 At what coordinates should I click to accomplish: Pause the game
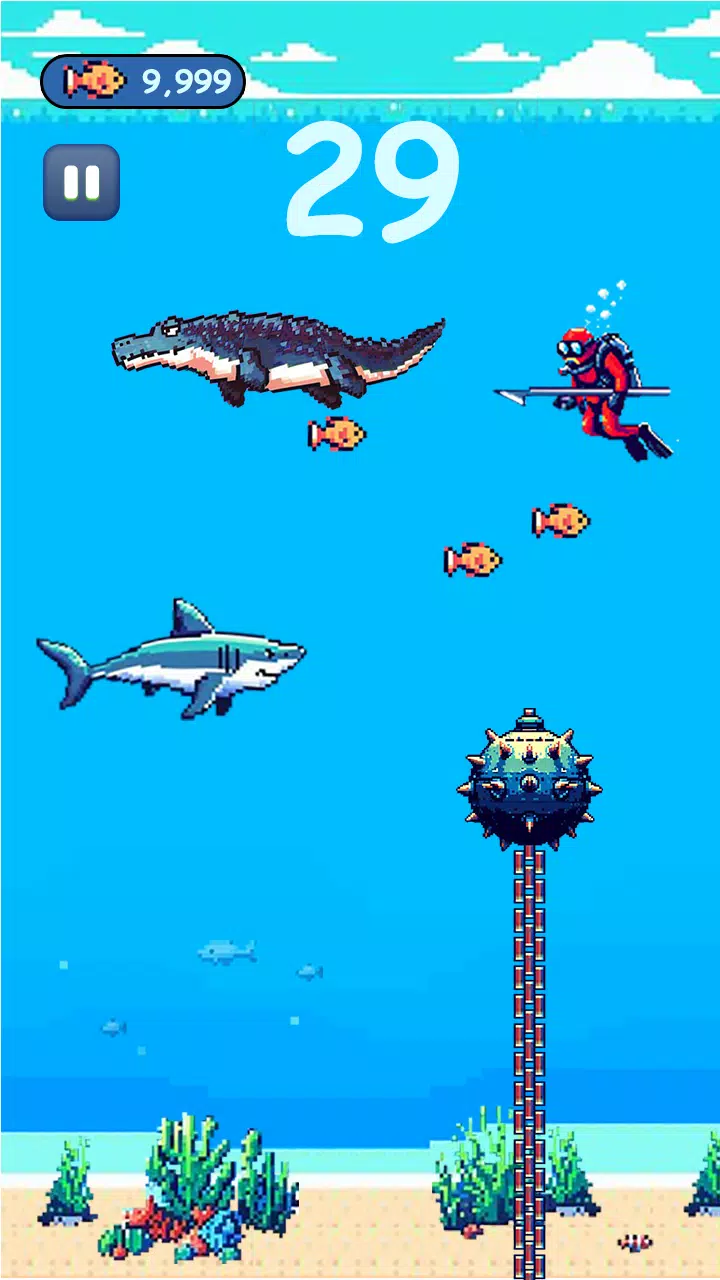point(81,182)
